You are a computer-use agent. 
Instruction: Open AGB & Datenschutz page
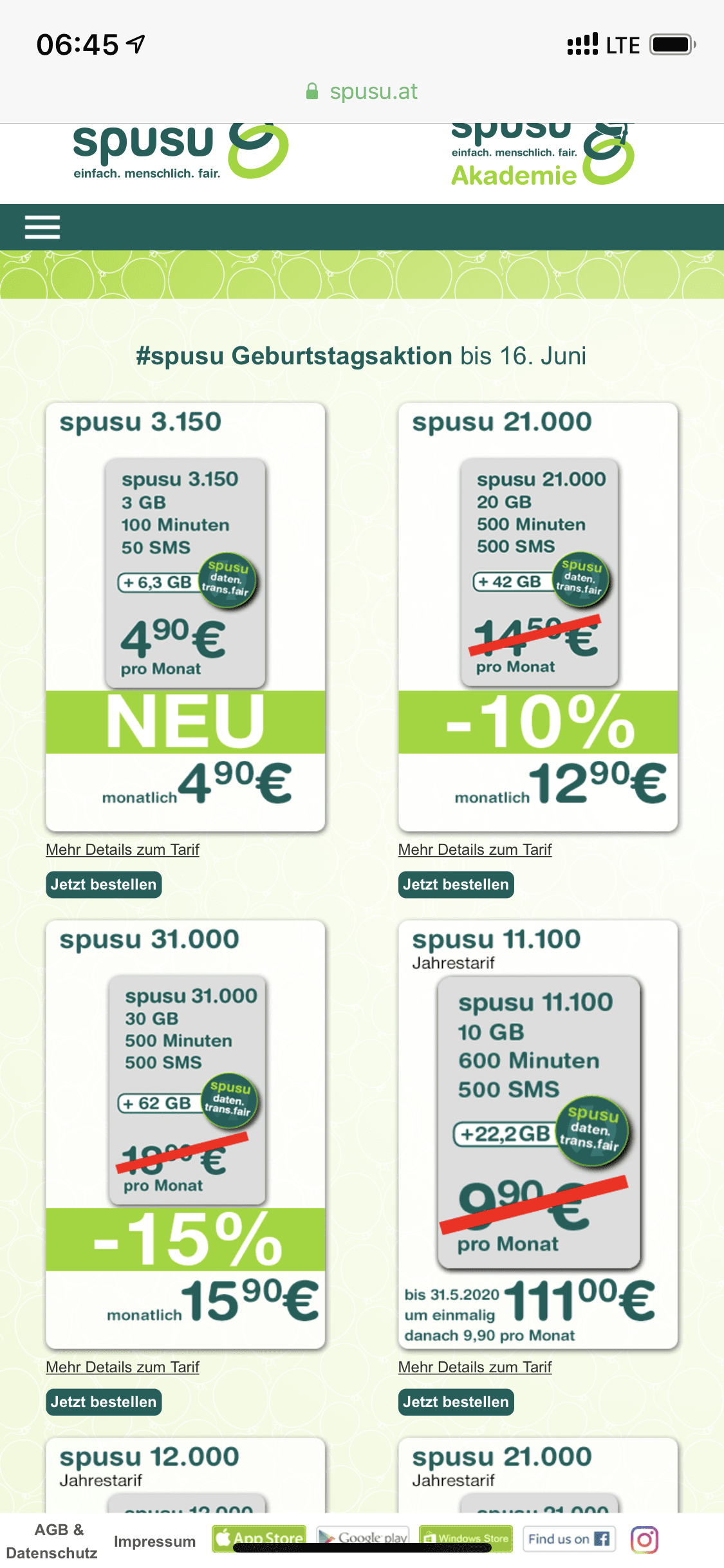(x=53, y=1541)
